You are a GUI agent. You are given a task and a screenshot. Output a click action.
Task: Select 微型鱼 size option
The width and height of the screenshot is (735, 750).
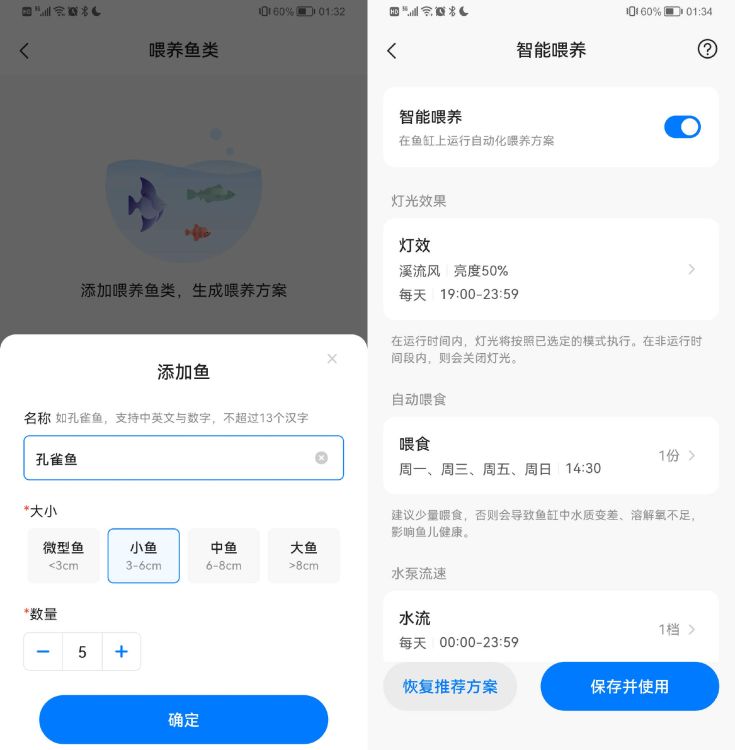[x=64, y=555]
